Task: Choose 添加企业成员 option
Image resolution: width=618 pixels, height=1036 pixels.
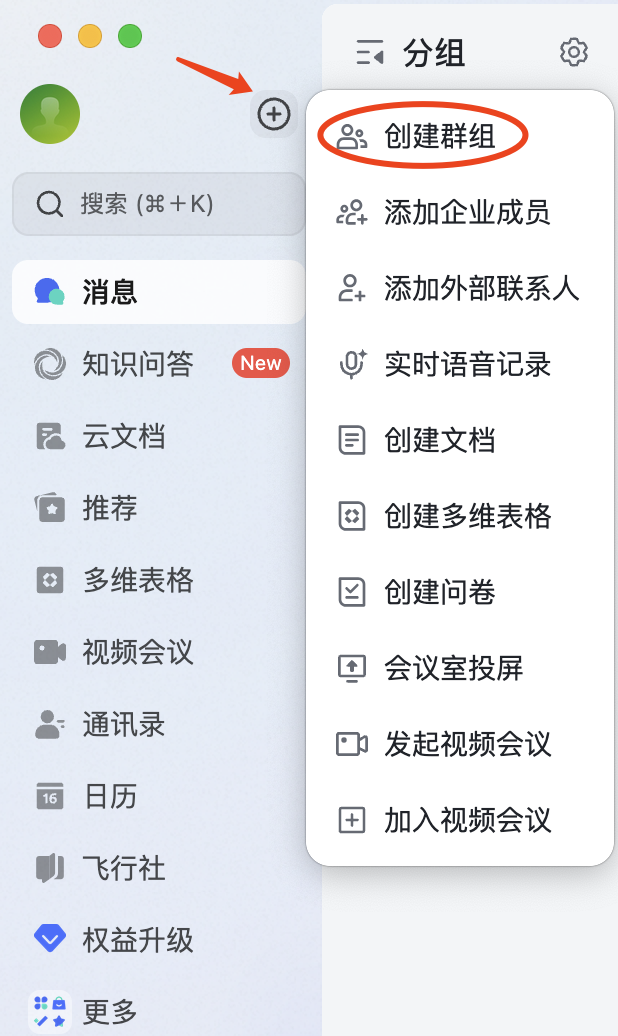Action: click(x=466, y=213)
